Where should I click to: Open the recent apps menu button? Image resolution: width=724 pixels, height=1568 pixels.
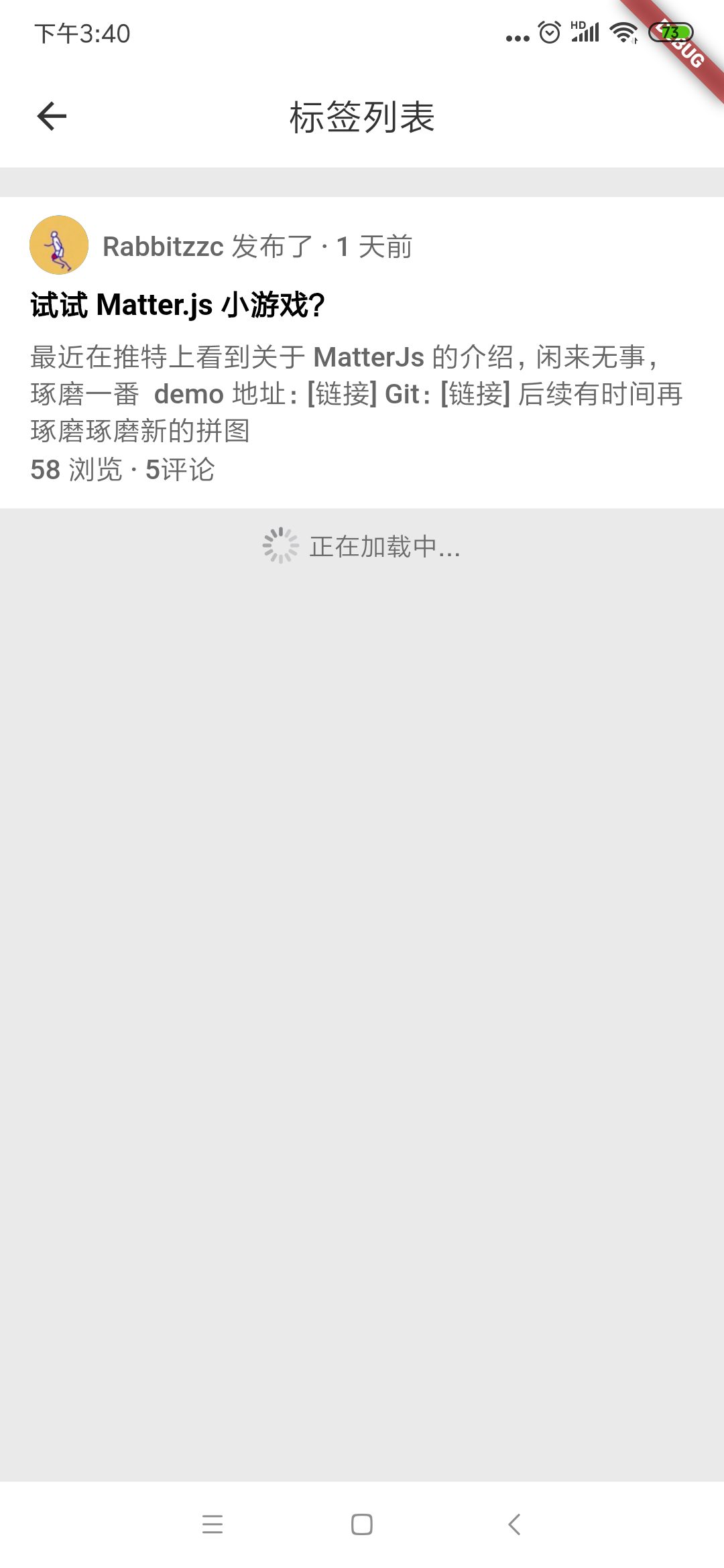(213, 1524)
